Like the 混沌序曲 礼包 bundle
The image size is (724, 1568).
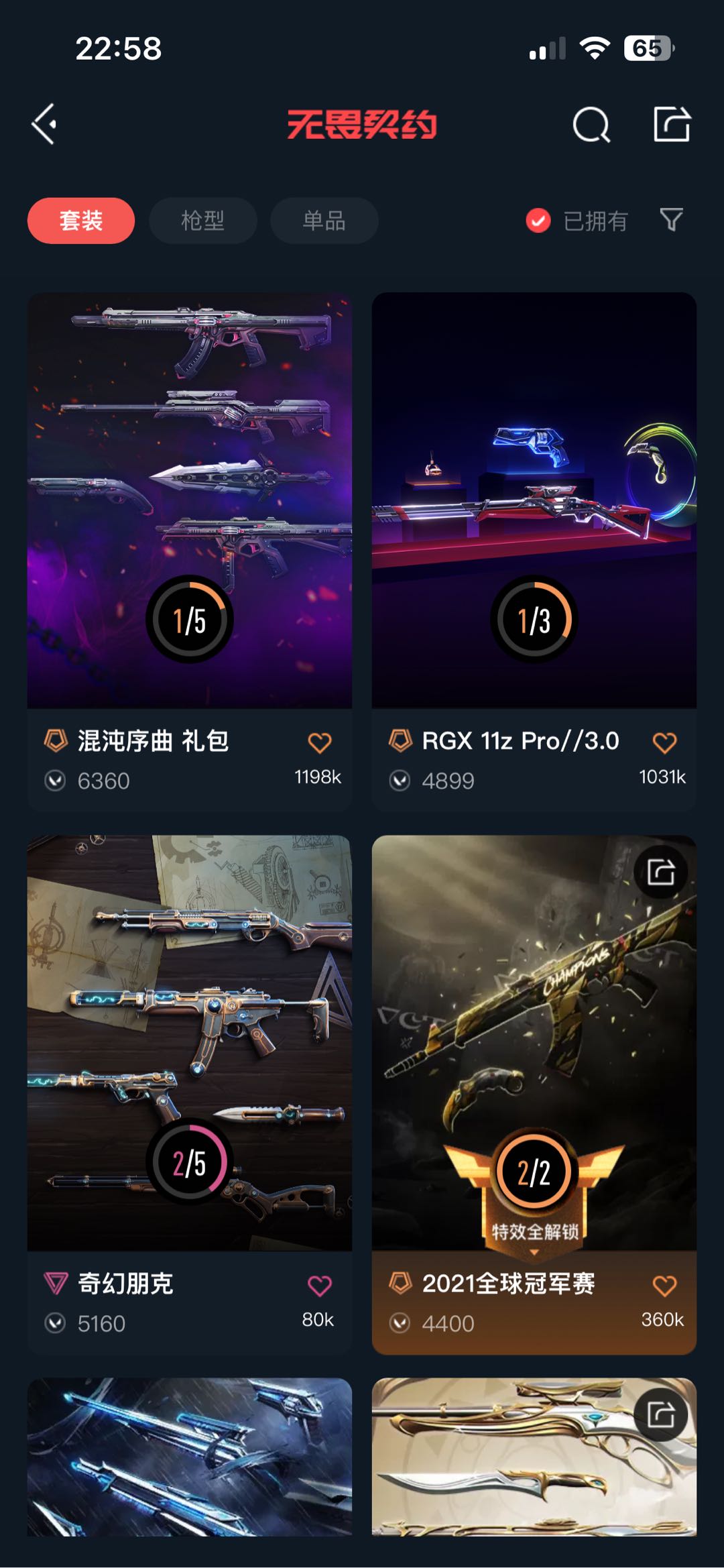pyautogui.click(x=320, y=742)
